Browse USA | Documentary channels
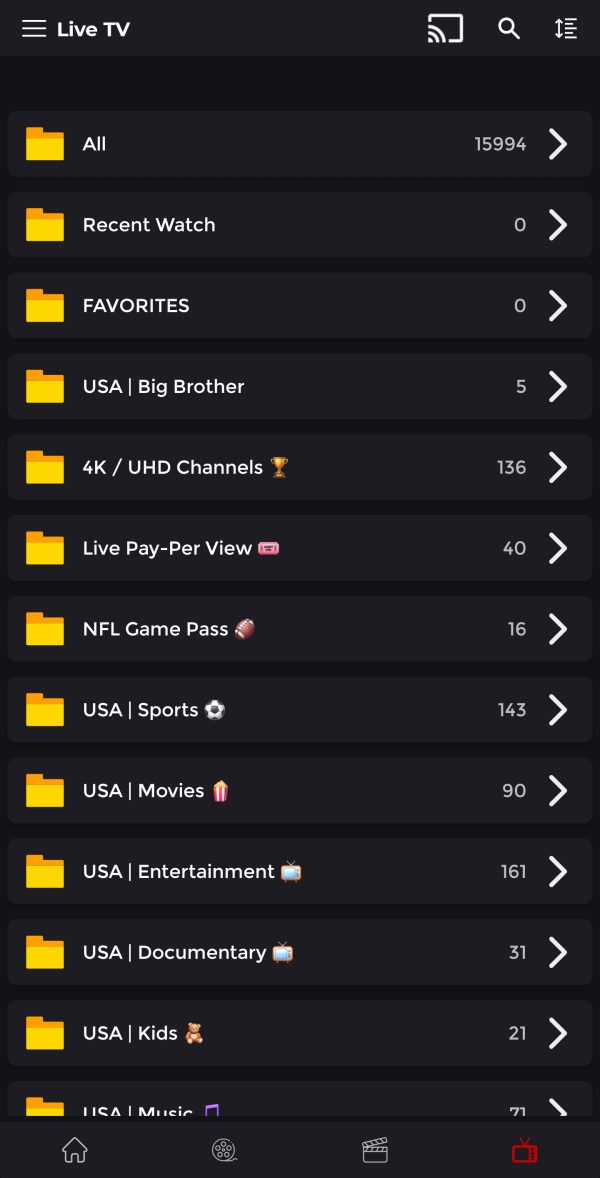 point(300,953)
